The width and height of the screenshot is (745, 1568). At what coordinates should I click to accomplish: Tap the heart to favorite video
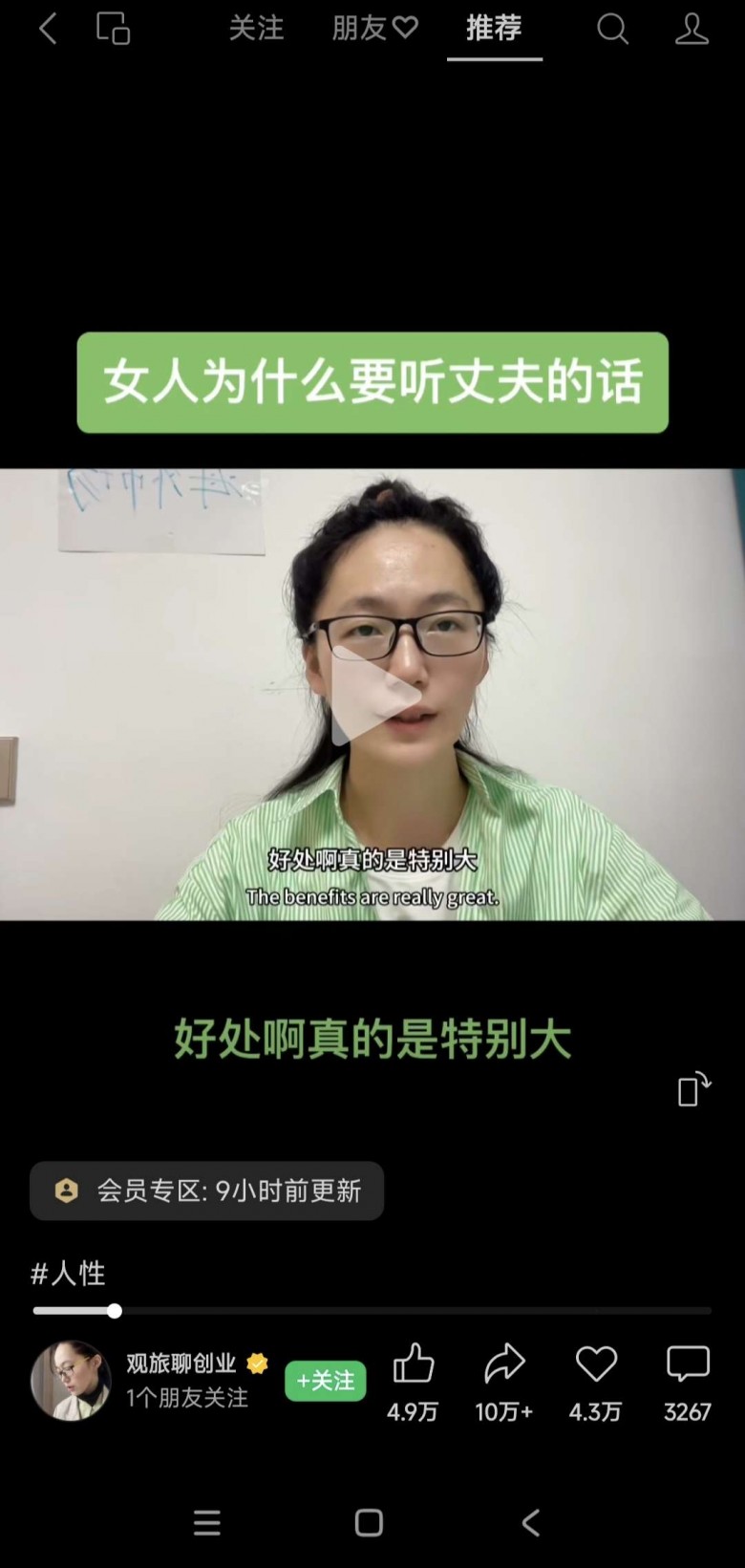pos(596,1364)
